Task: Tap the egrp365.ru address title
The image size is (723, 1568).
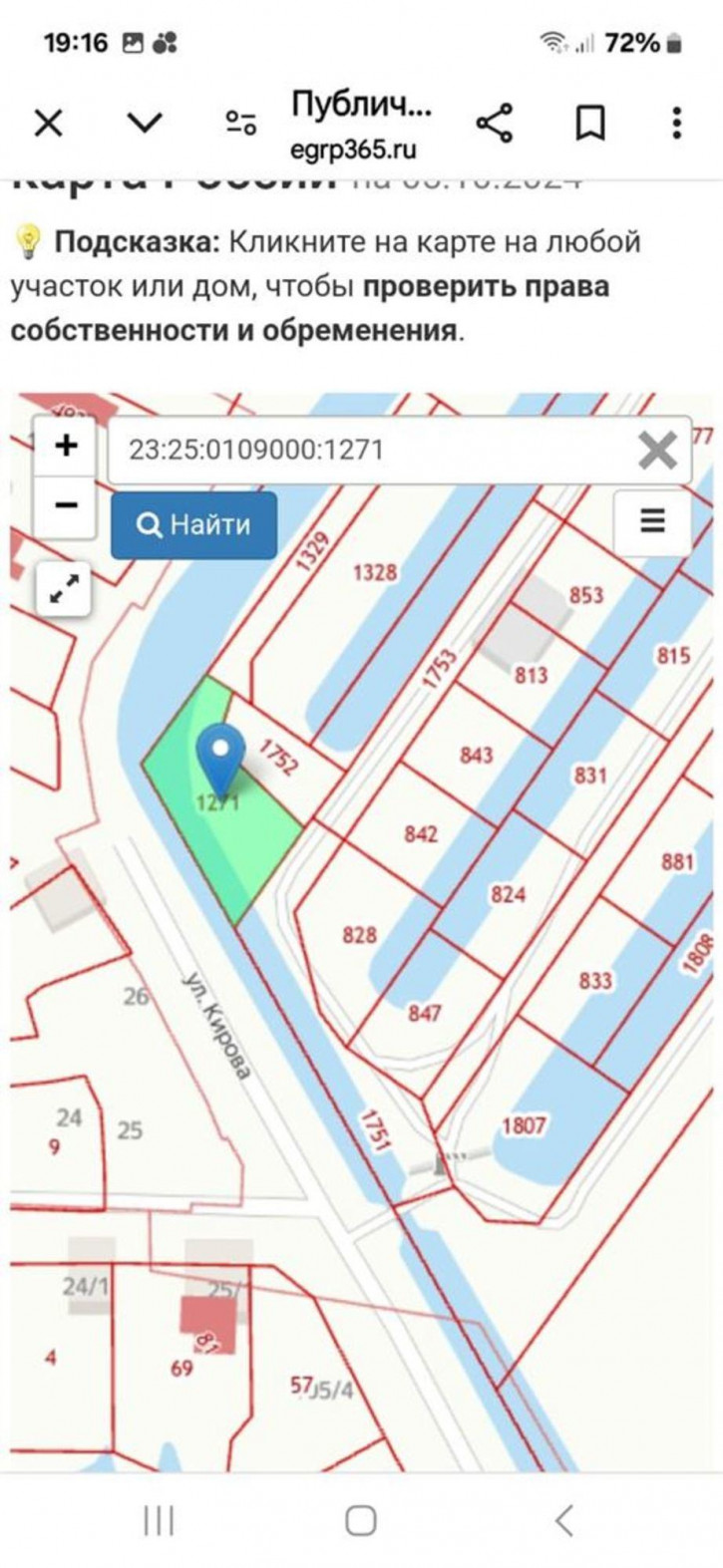Action: [x=361, y=126]
